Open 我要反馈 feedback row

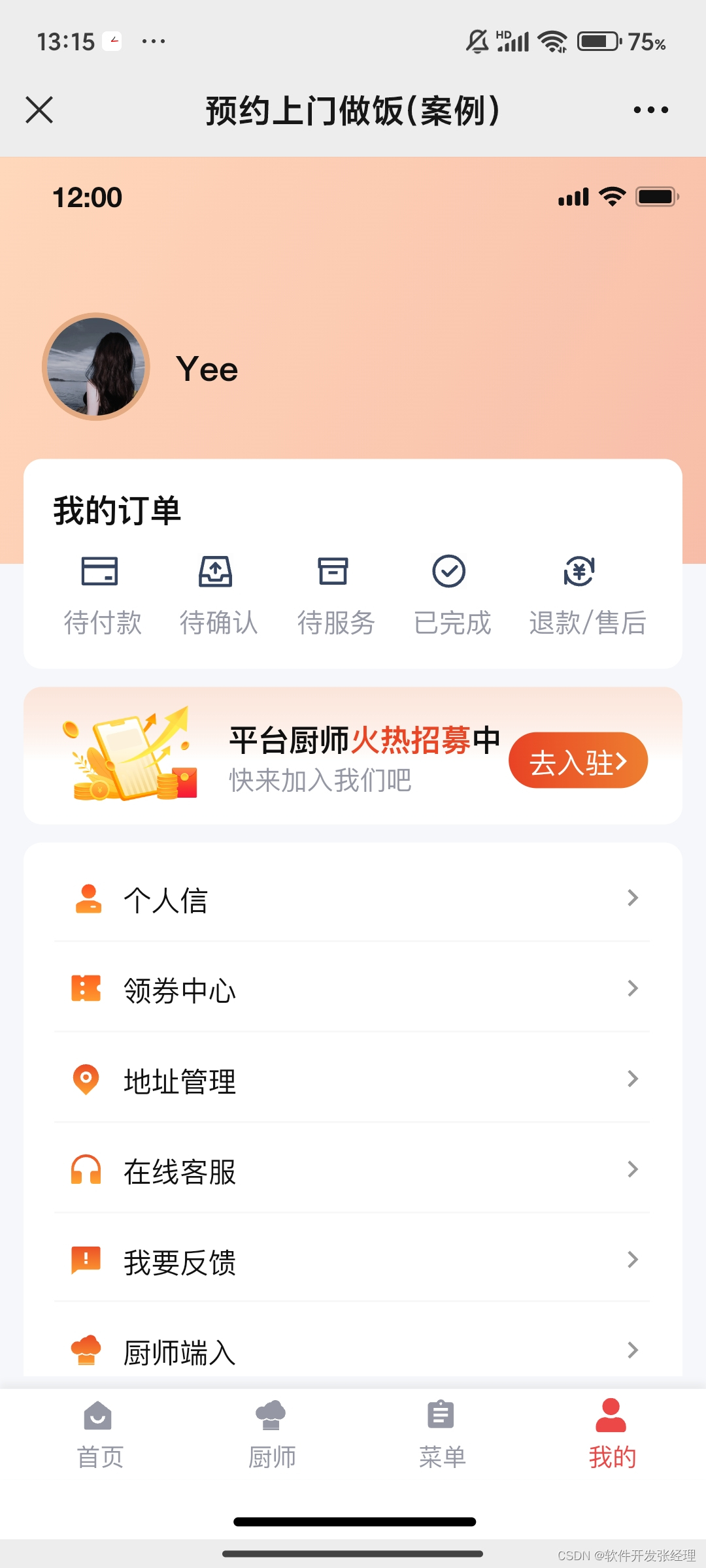point(353,1260)
